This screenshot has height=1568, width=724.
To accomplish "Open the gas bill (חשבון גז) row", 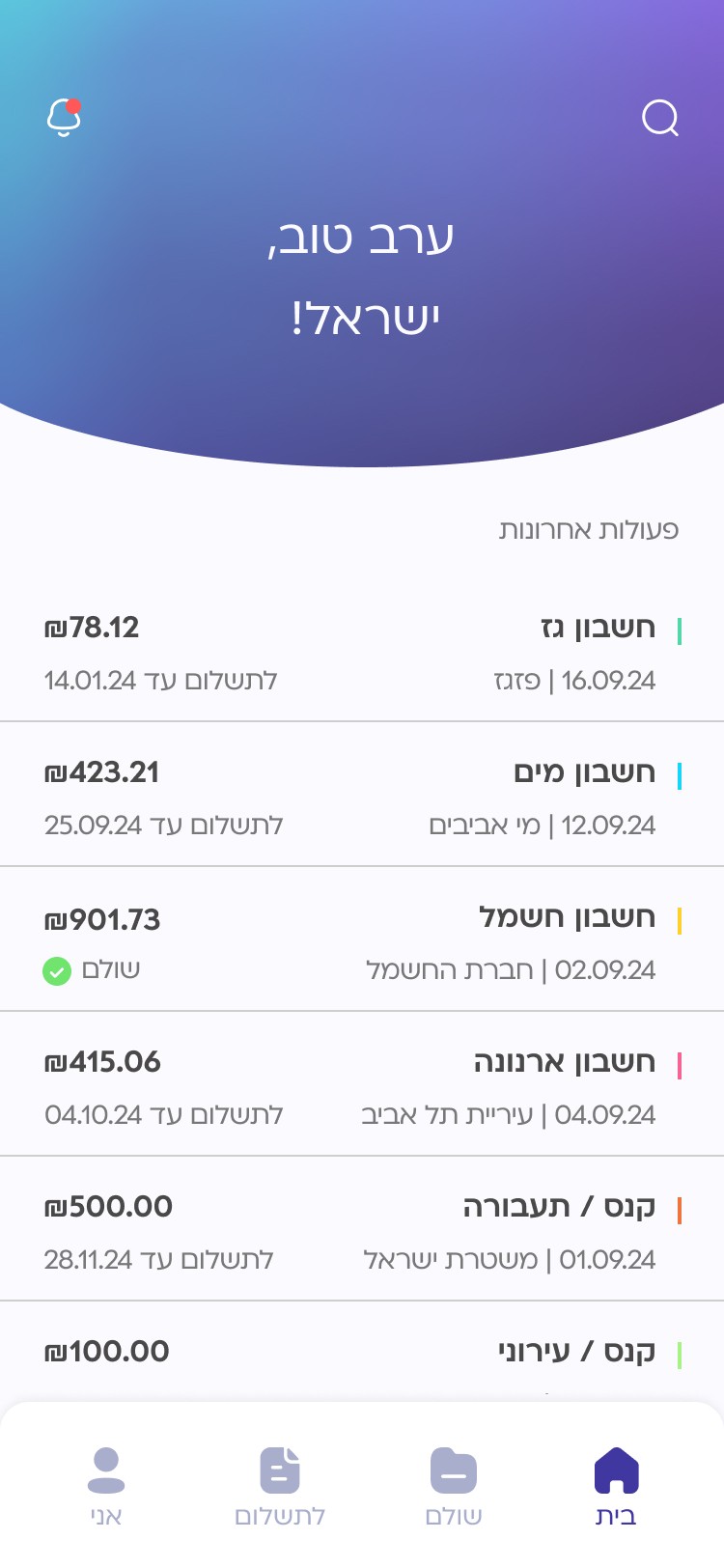I will 362,650.
